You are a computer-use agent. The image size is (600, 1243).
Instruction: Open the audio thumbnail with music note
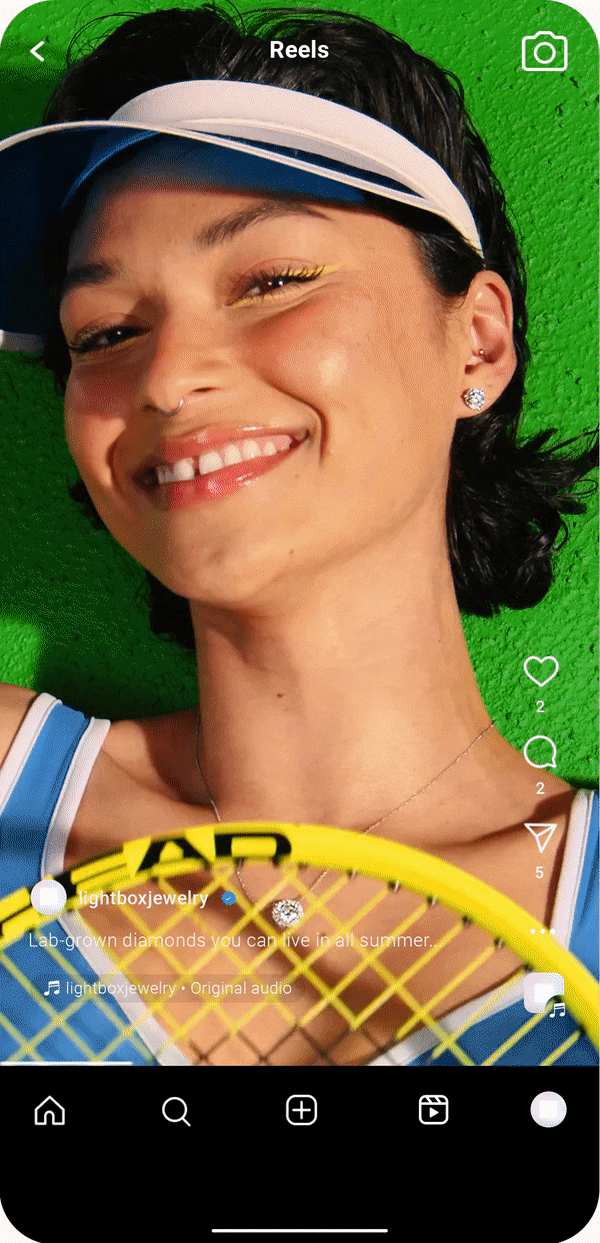[544, 994]
